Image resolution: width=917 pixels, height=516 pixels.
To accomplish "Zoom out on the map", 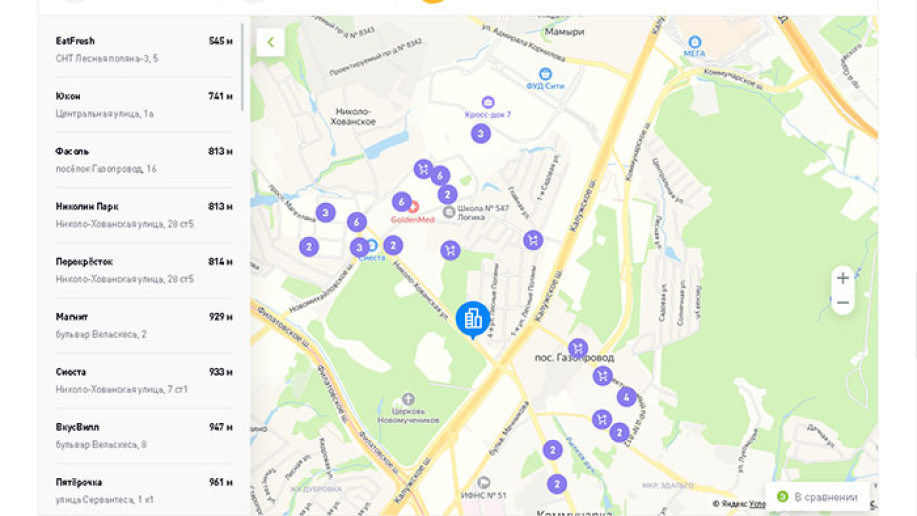I will coord(842,303).
